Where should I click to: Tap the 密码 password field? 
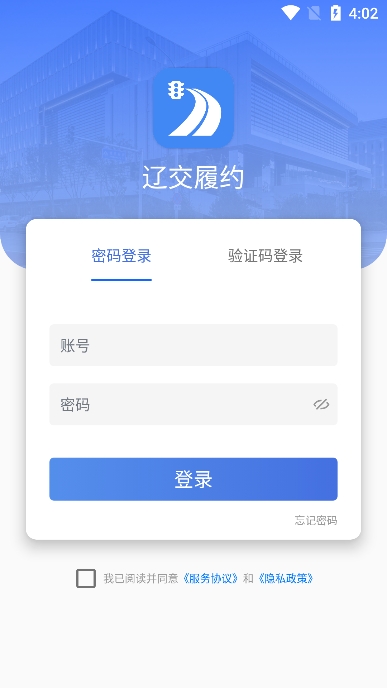[x=193, y=404]
